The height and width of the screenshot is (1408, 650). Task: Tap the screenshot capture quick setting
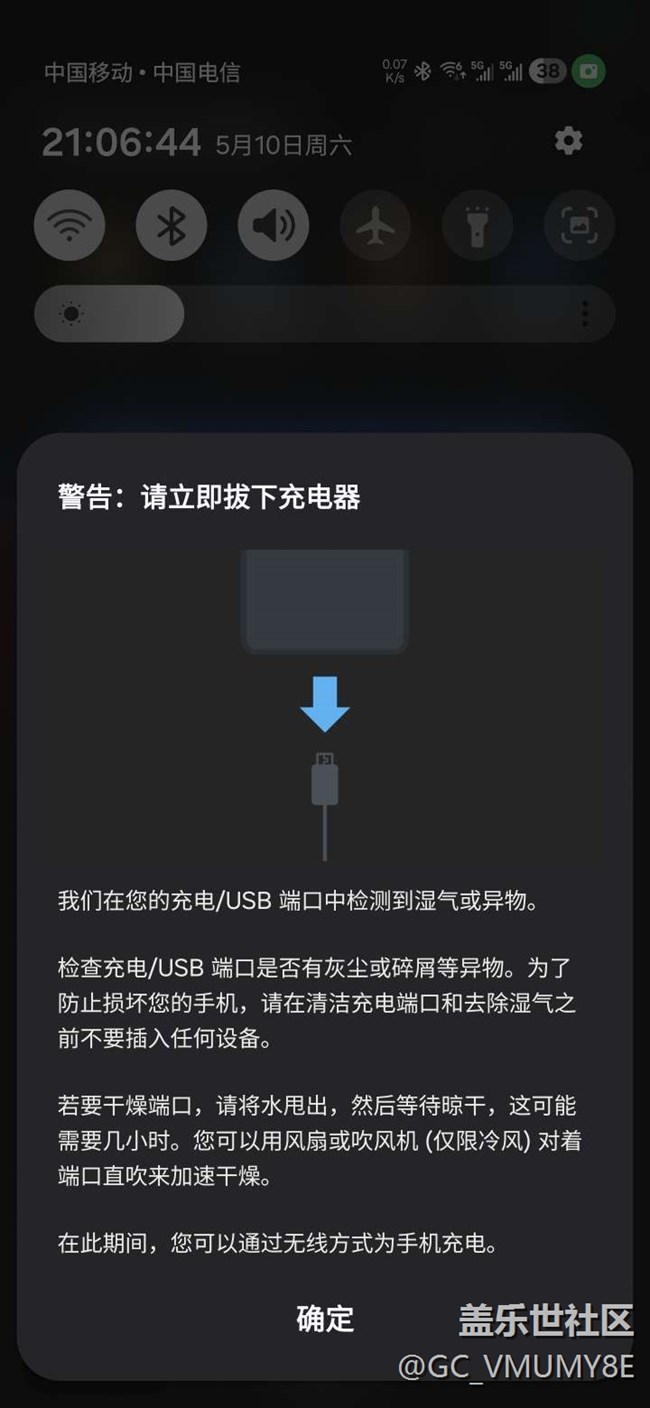pos(579,226)
